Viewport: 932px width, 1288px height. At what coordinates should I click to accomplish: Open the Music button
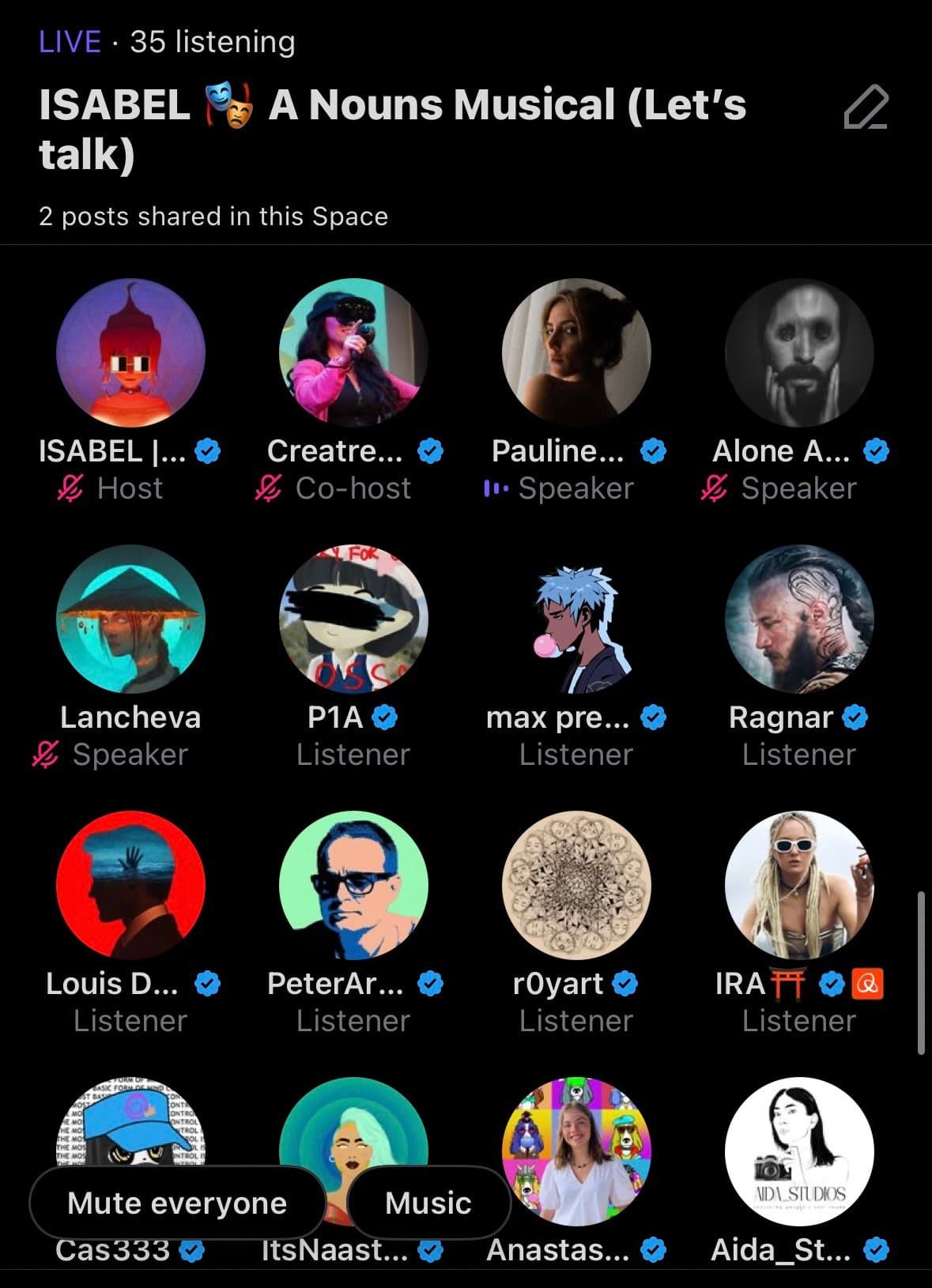click(x=428, y=1203)
